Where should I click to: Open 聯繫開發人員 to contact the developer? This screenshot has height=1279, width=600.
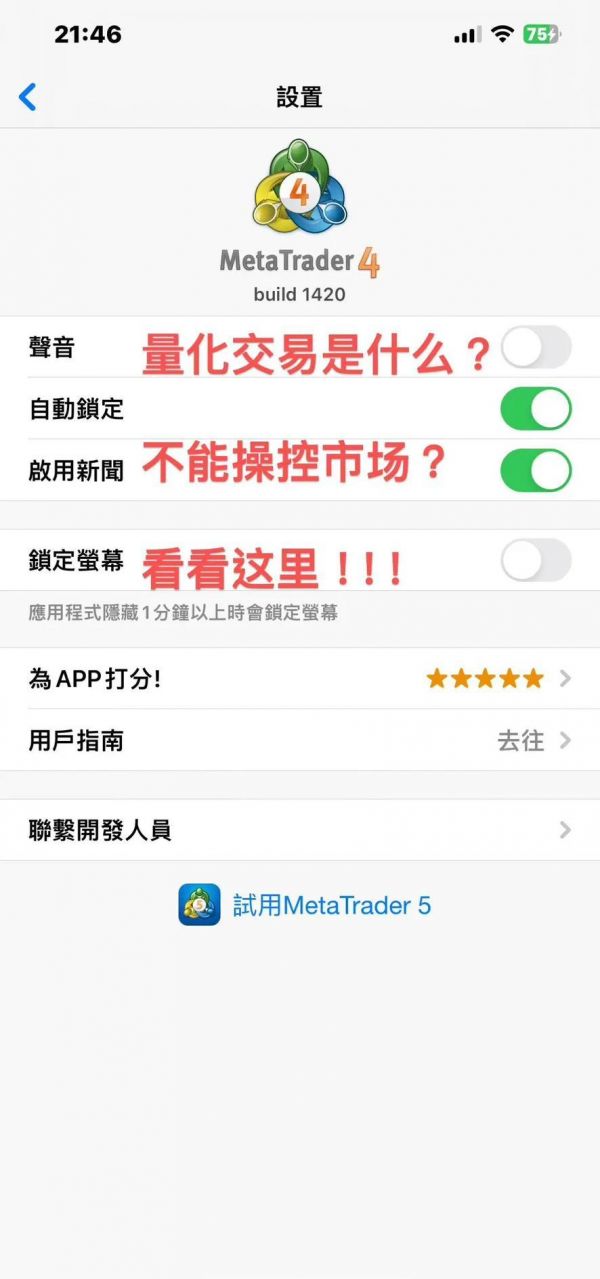coord(300,830)
